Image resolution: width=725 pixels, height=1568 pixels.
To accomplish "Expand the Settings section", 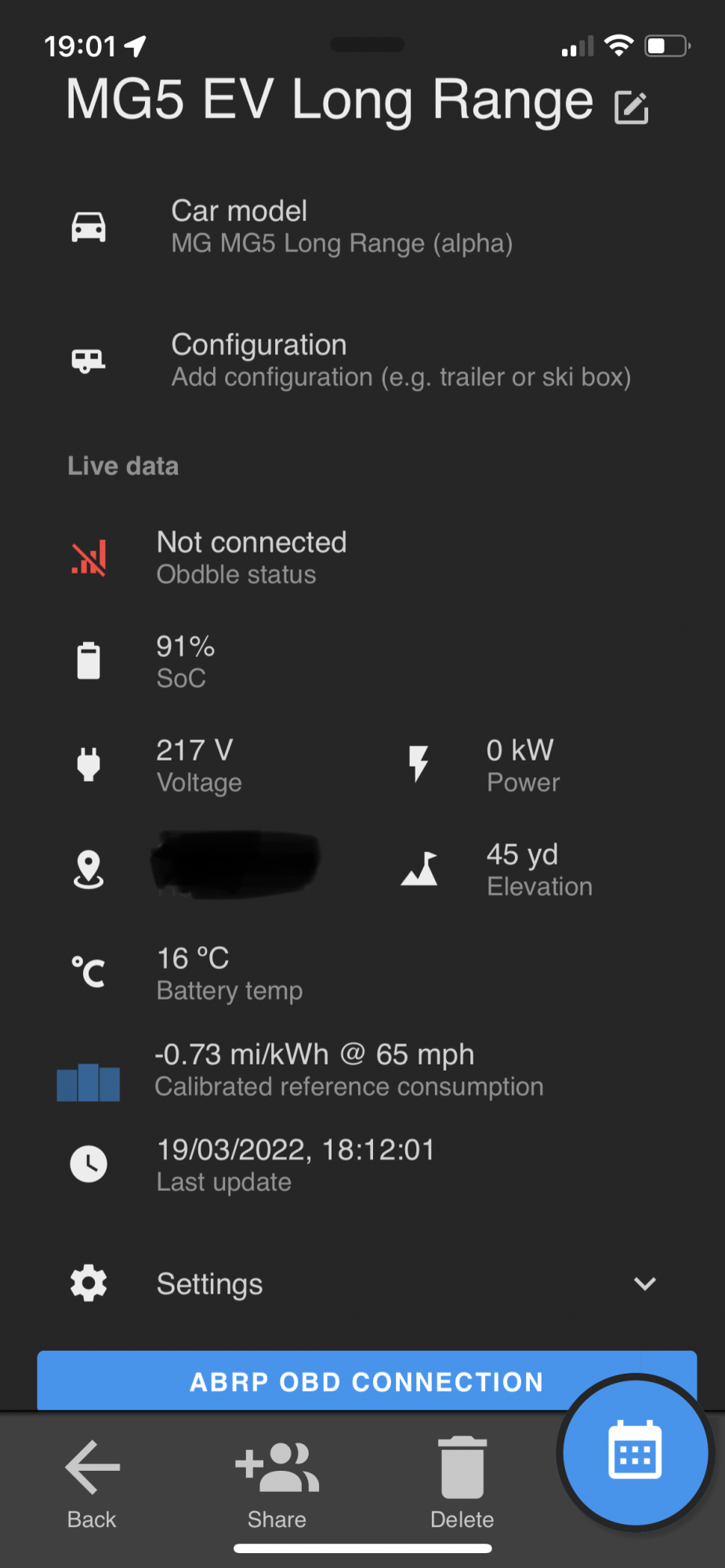I will [x=644, y=1283].
